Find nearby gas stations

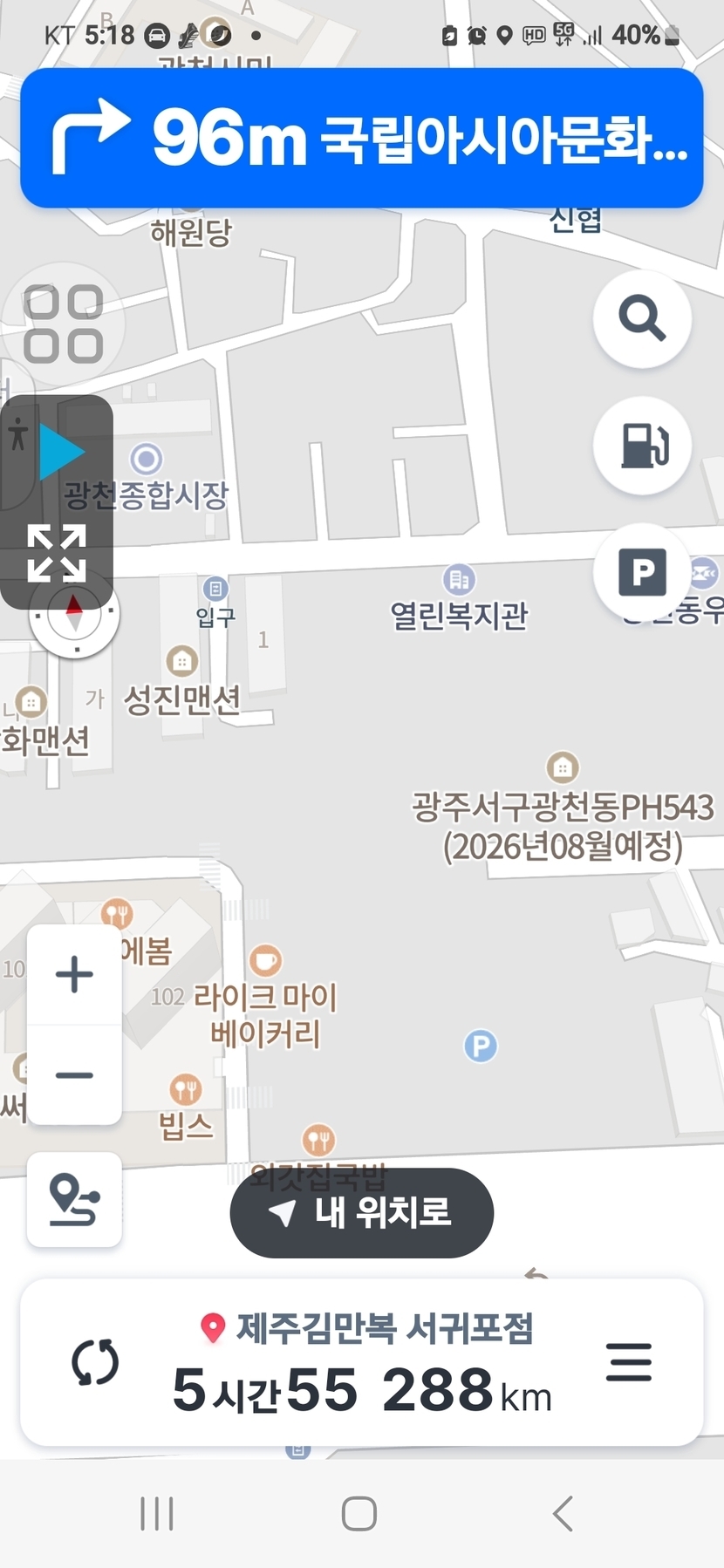[642, 446]
